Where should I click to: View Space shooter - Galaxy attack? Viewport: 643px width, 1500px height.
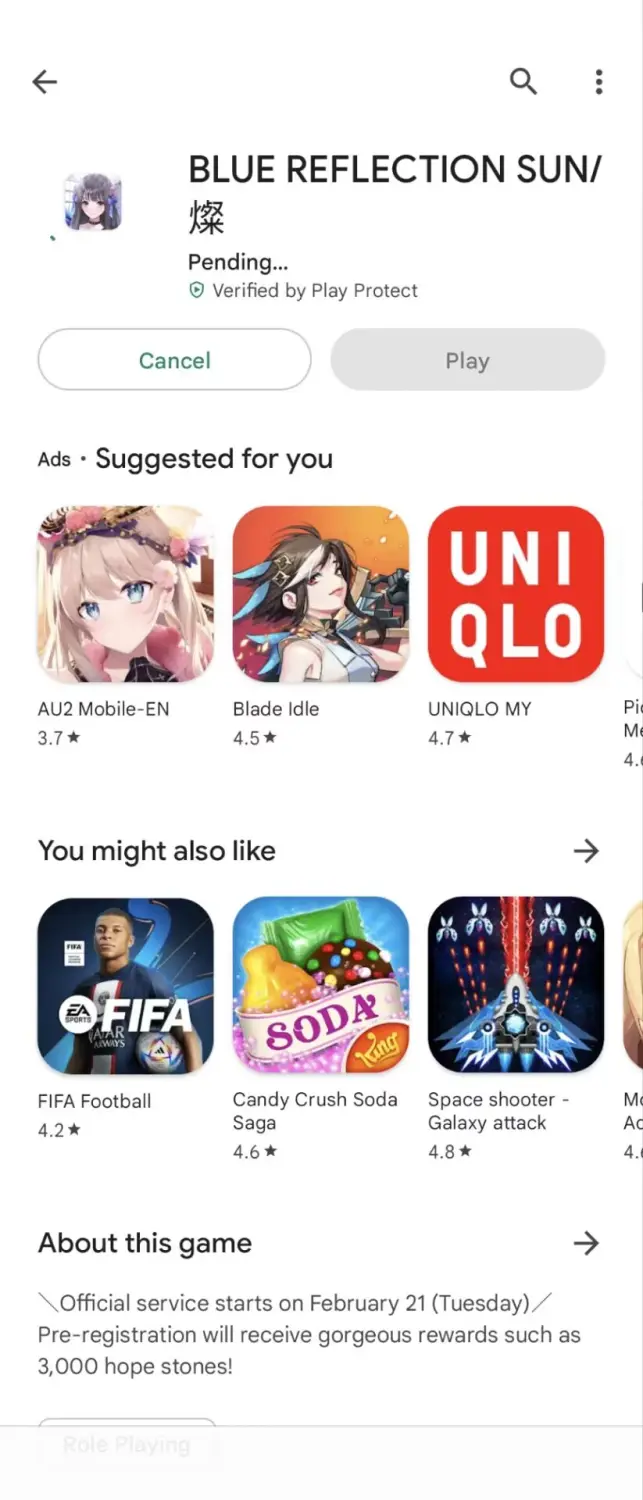click(516, 986)
